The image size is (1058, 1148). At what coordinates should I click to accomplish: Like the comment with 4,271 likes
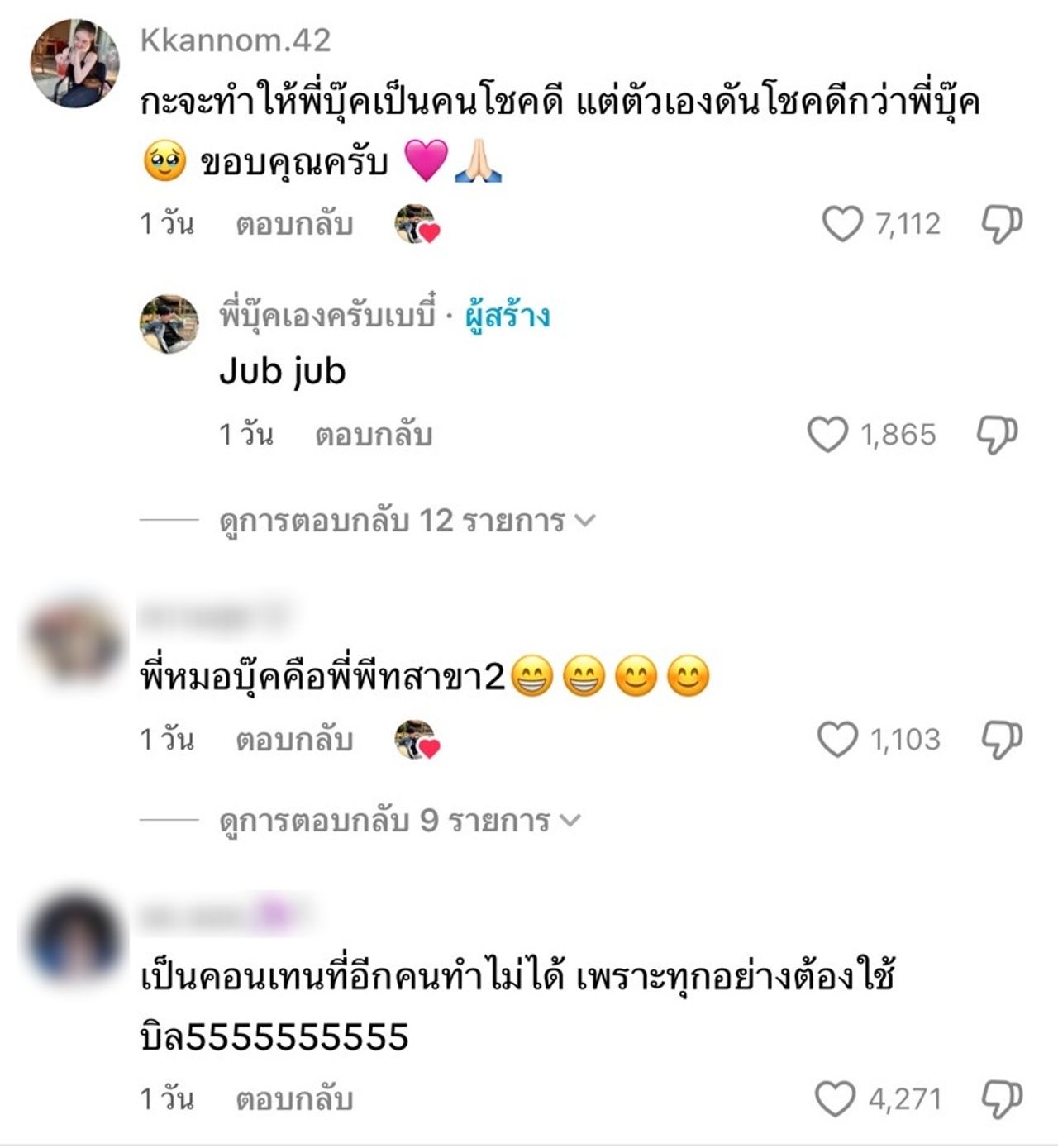[835, 1099]
